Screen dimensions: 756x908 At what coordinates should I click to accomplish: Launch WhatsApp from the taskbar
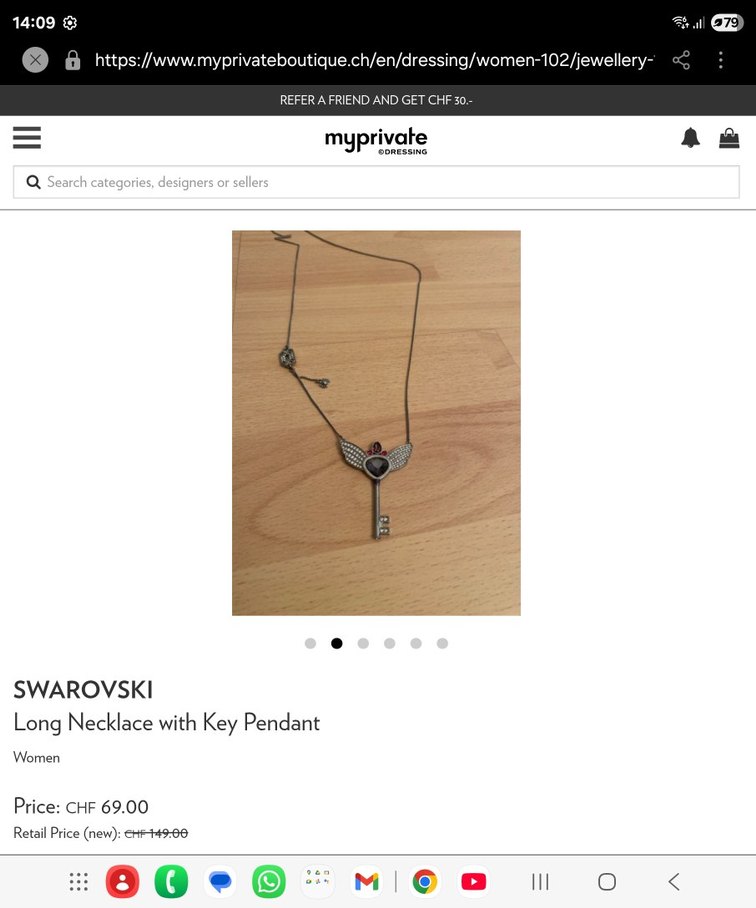[269, 881]
